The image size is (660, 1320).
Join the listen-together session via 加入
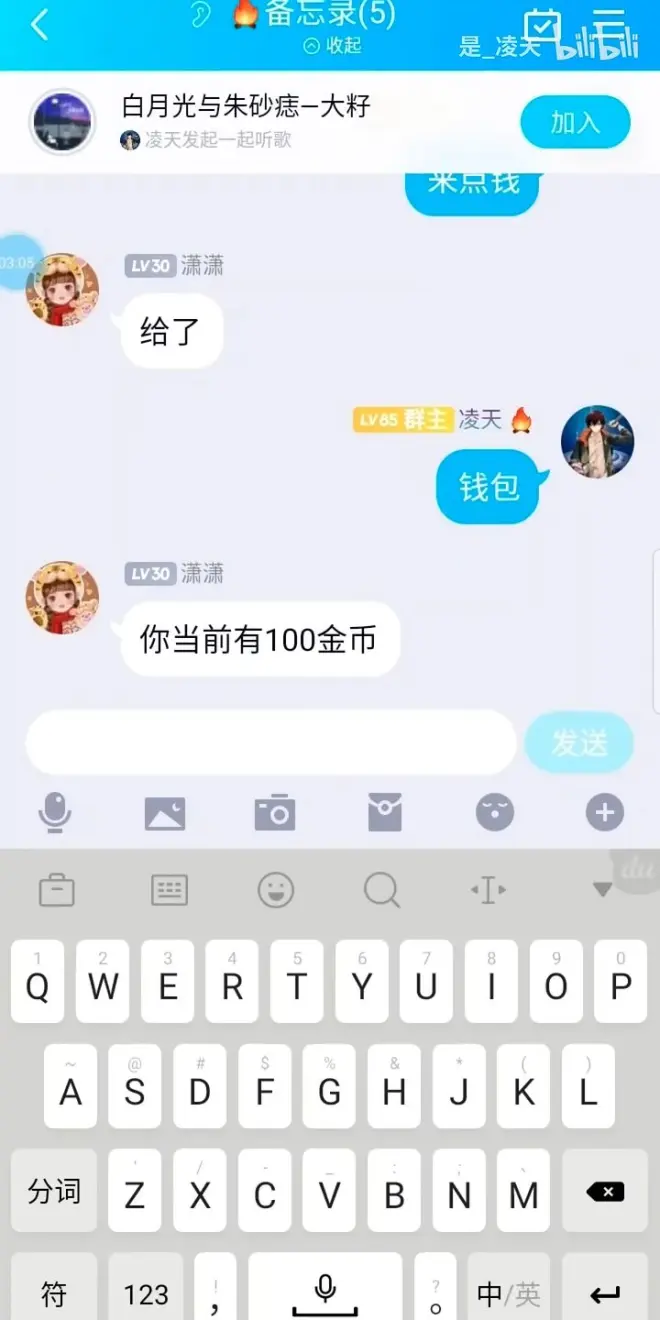(575, 123)
